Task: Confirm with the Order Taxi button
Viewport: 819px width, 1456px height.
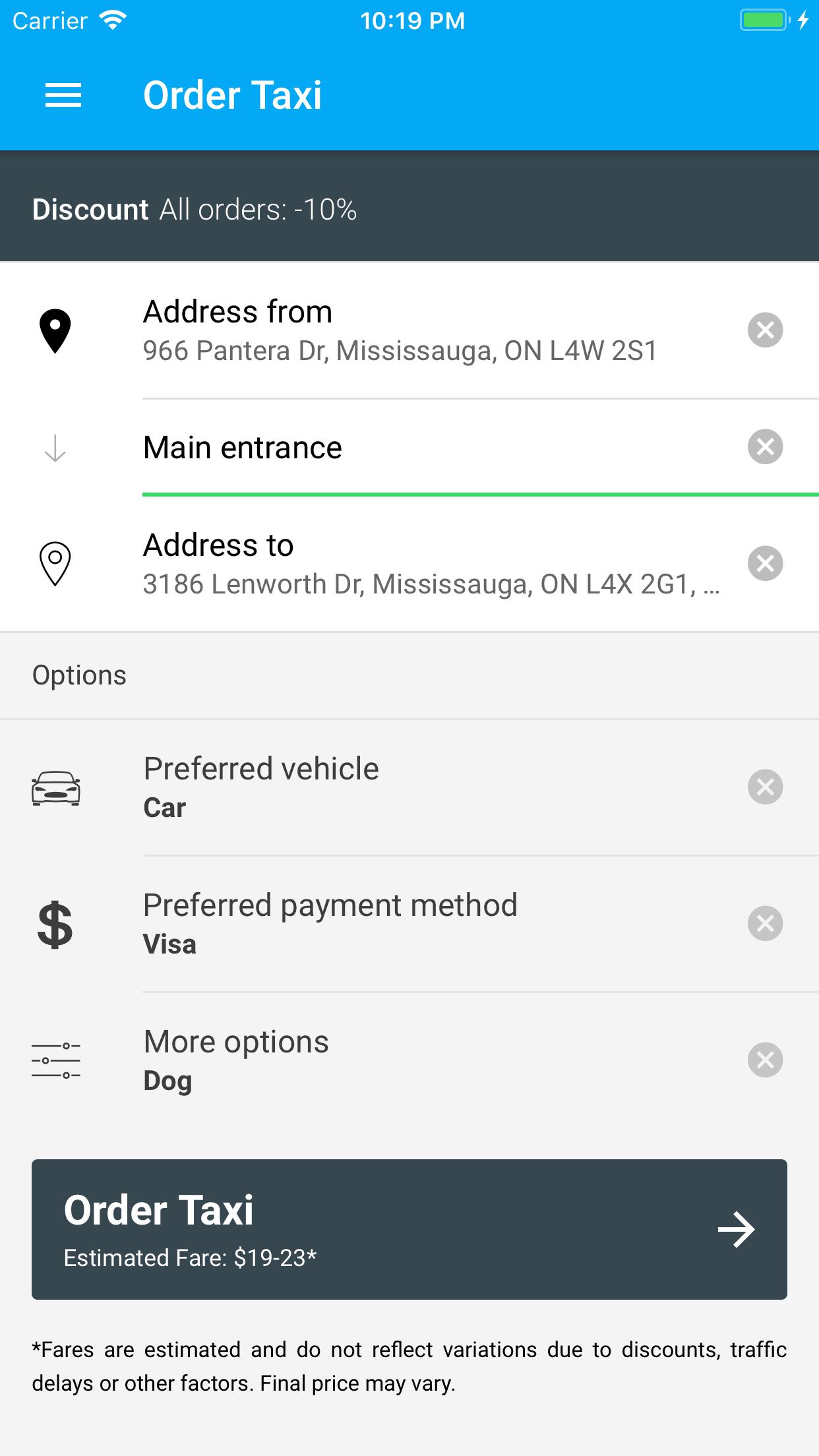Action: (409, 1229)
